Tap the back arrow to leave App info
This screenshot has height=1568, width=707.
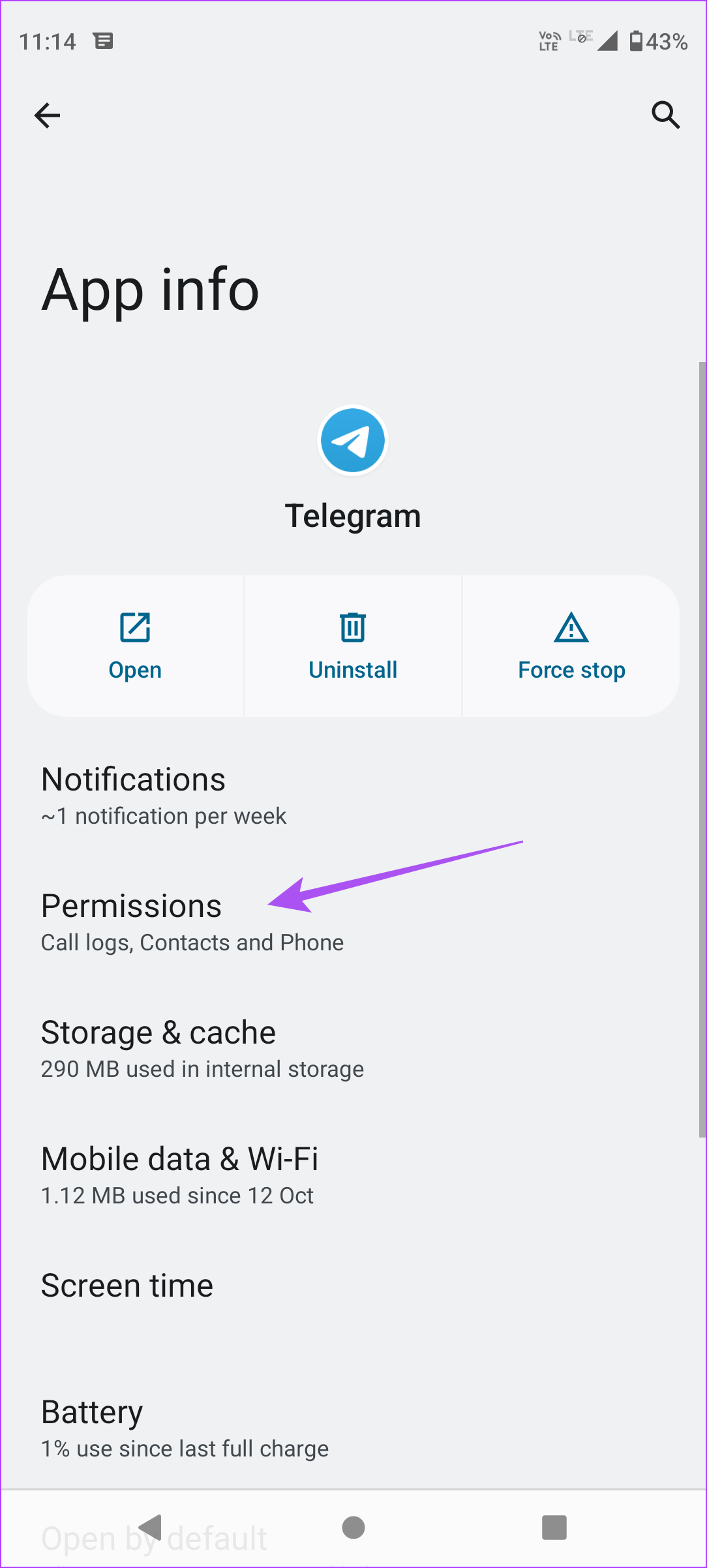click(47, 115)
